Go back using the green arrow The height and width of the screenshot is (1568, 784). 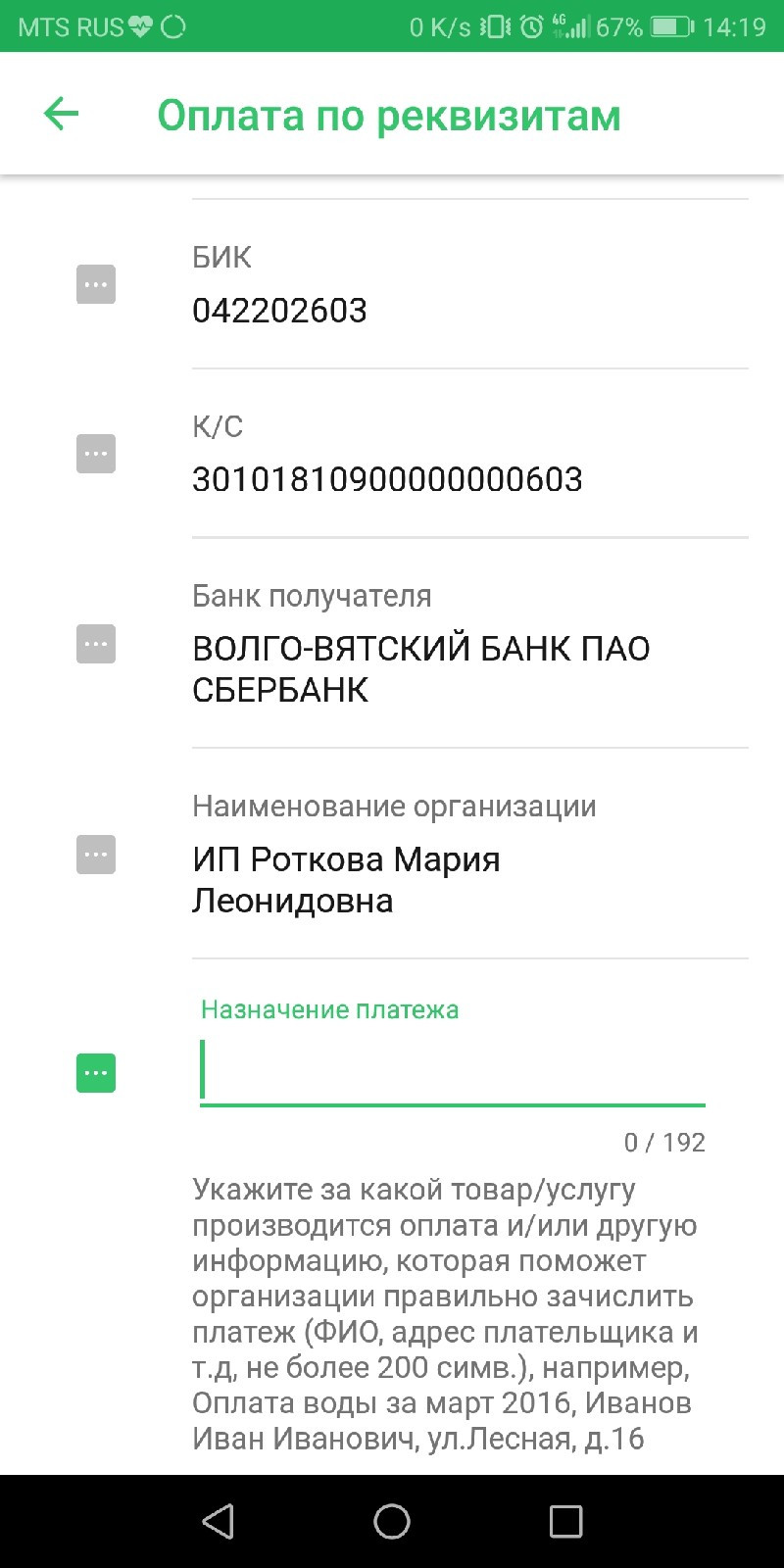(61, 114)
